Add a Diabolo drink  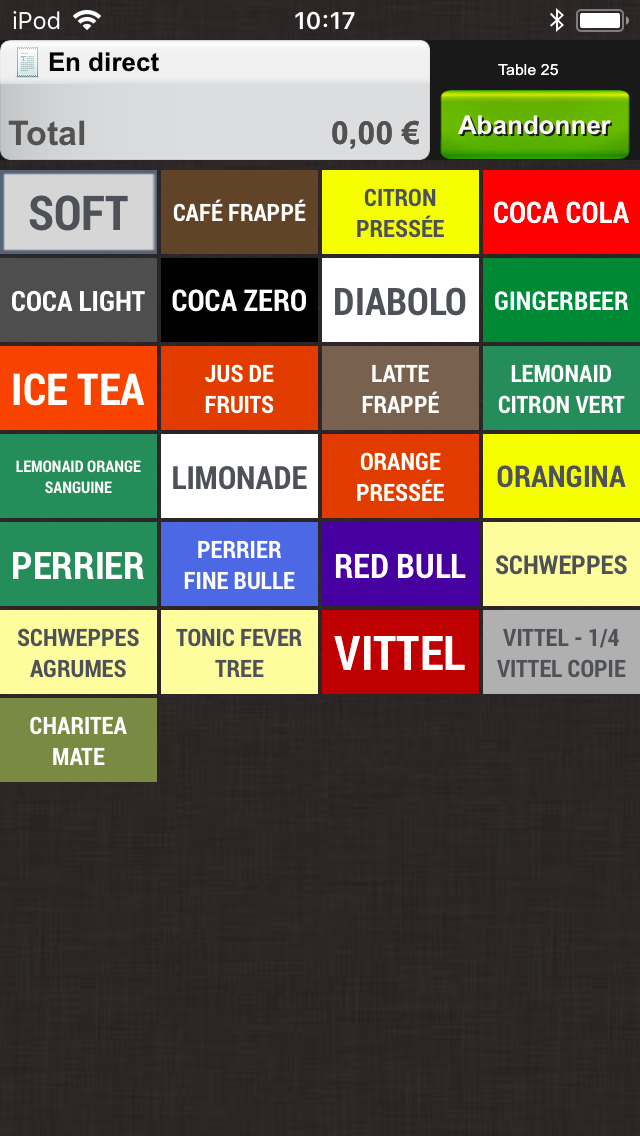[x=400, y=301]
